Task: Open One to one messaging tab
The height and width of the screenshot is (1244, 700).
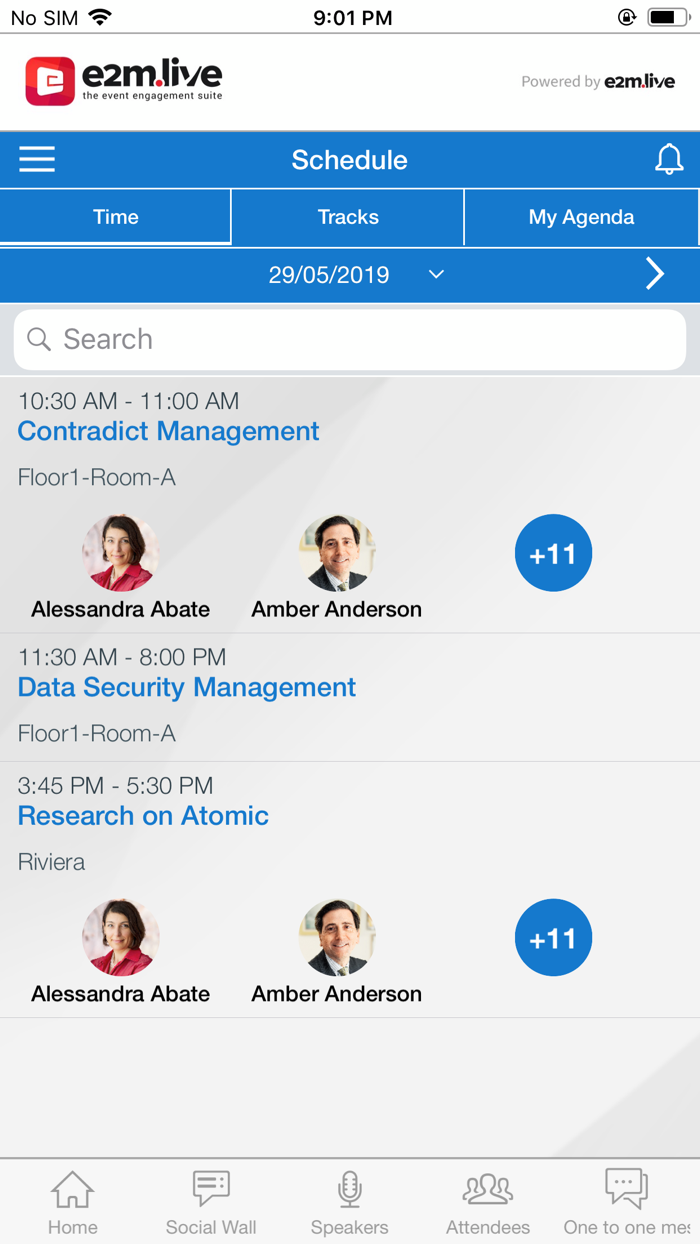Action: click(627, 1202)
